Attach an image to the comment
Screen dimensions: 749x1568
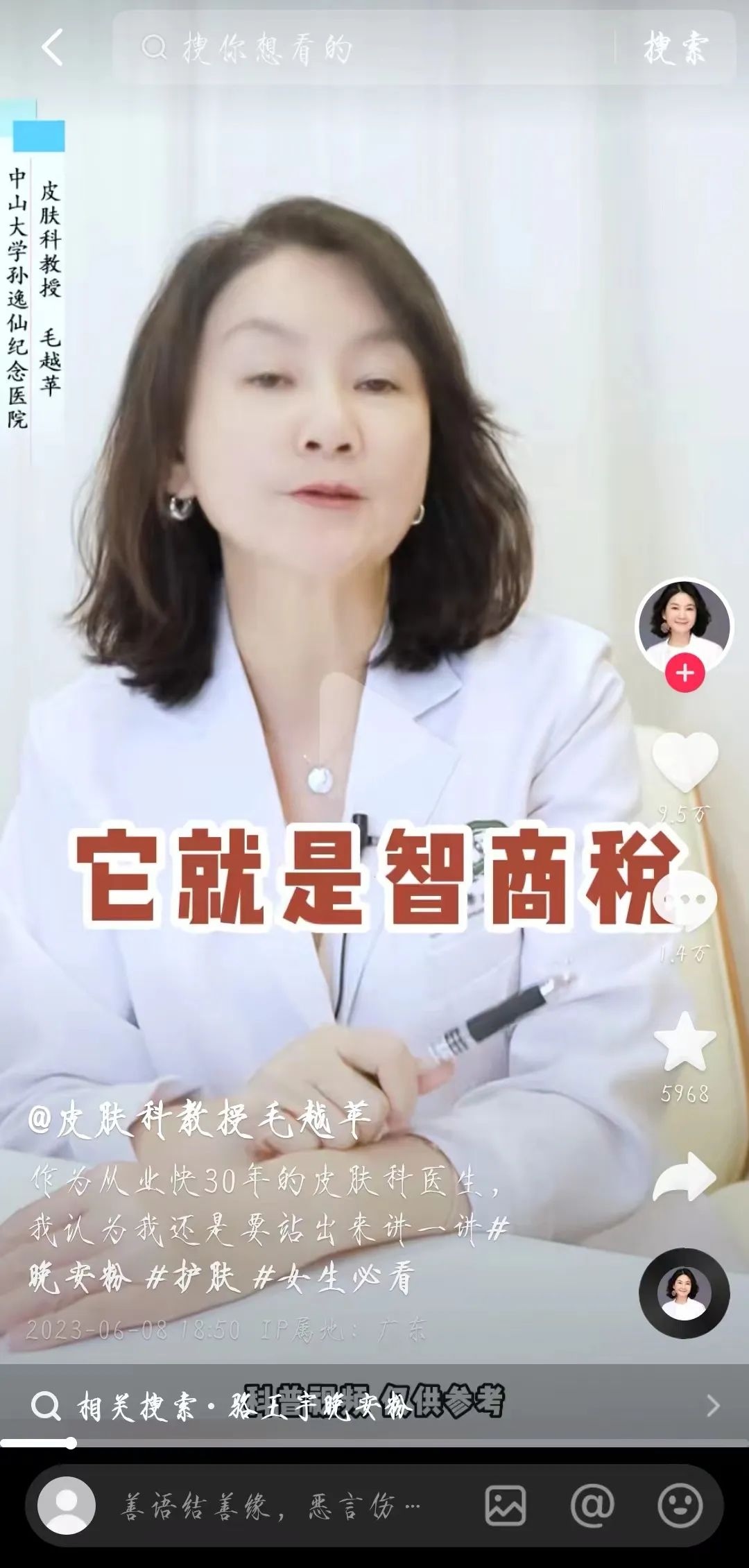[505, 1506]
